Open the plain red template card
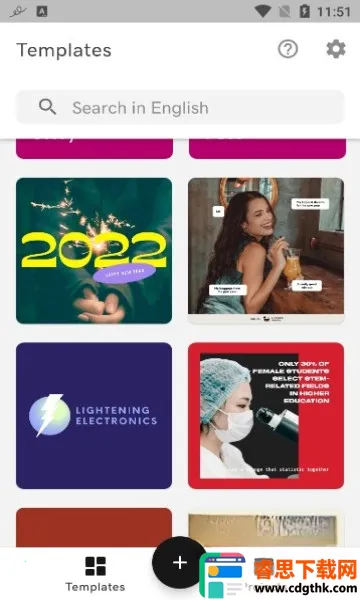360x600 pixels. 94,527
